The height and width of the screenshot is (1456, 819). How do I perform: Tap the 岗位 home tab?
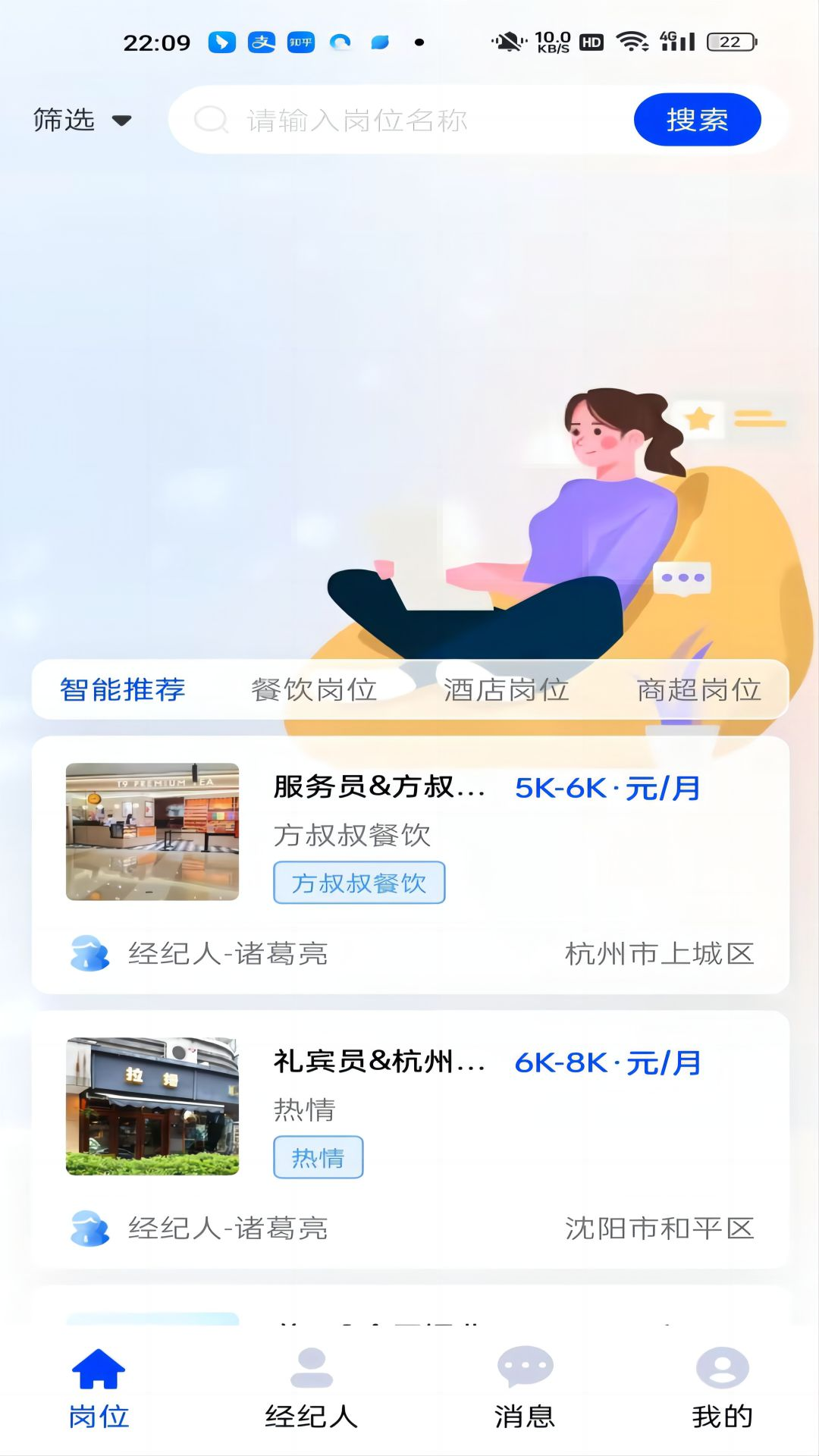99,1389
